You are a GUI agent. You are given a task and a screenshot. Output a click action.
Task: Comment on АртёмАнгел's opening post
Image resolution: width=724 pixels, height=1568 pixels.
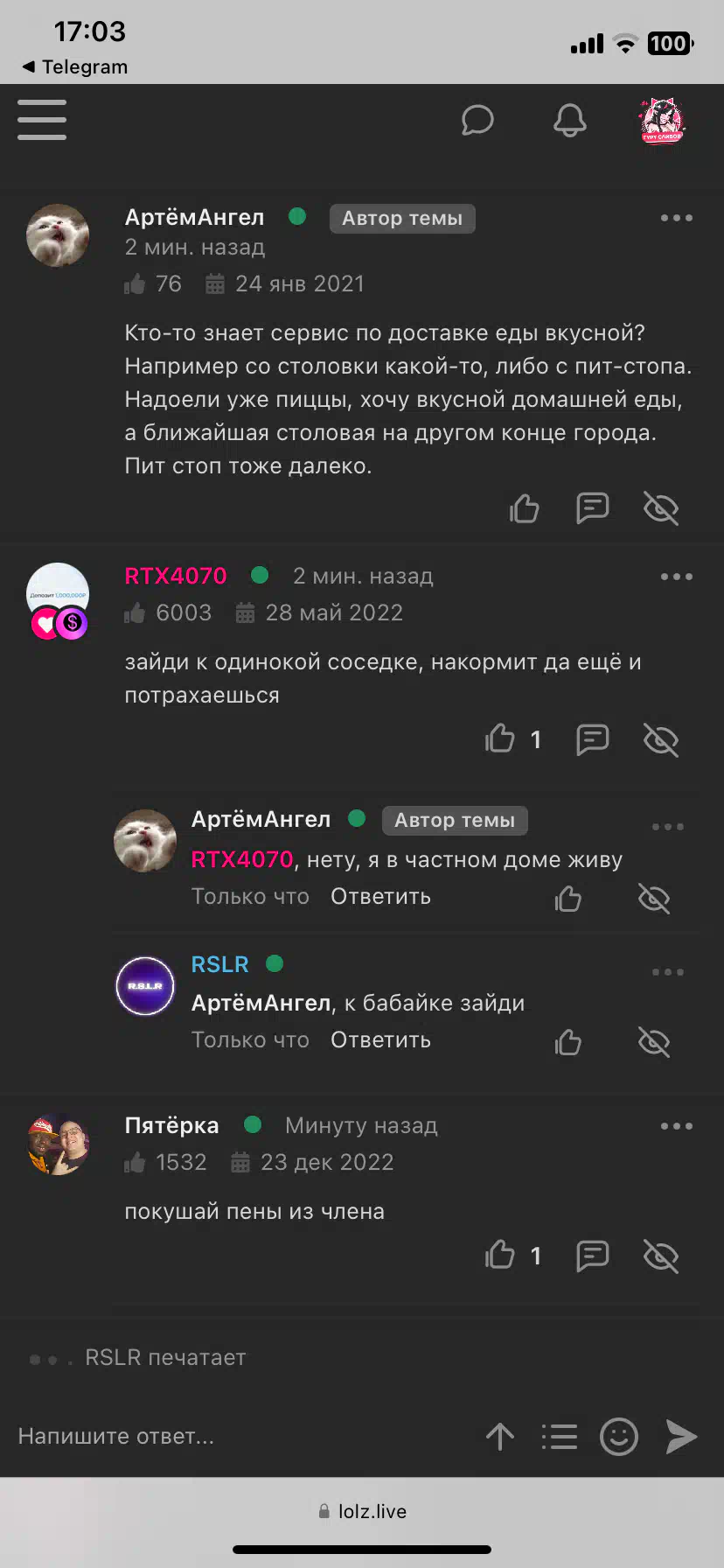[x=592, y=507]
